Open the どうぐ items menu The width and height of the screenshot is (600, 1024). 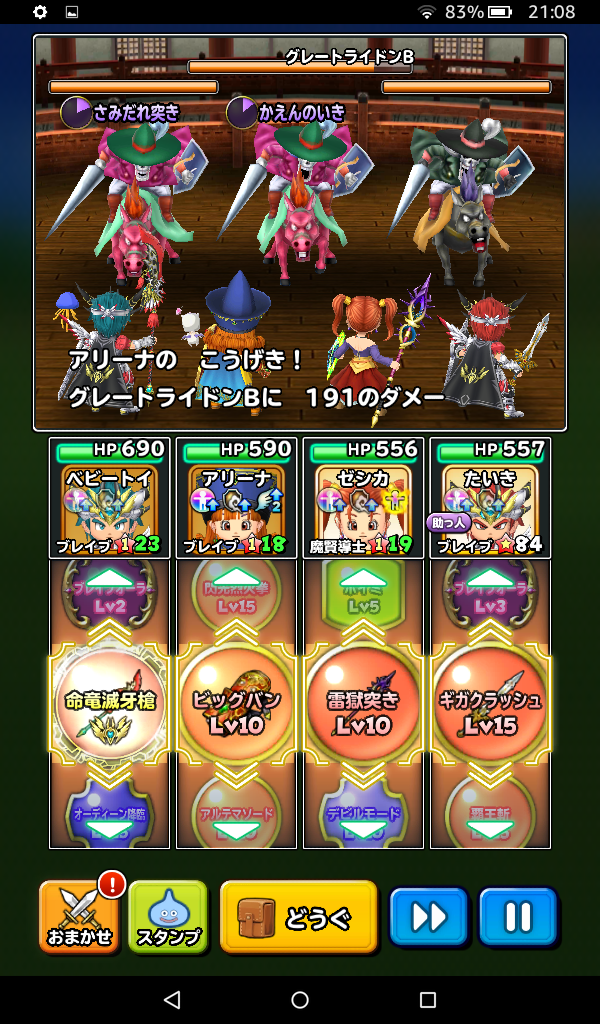pos(298,916)
